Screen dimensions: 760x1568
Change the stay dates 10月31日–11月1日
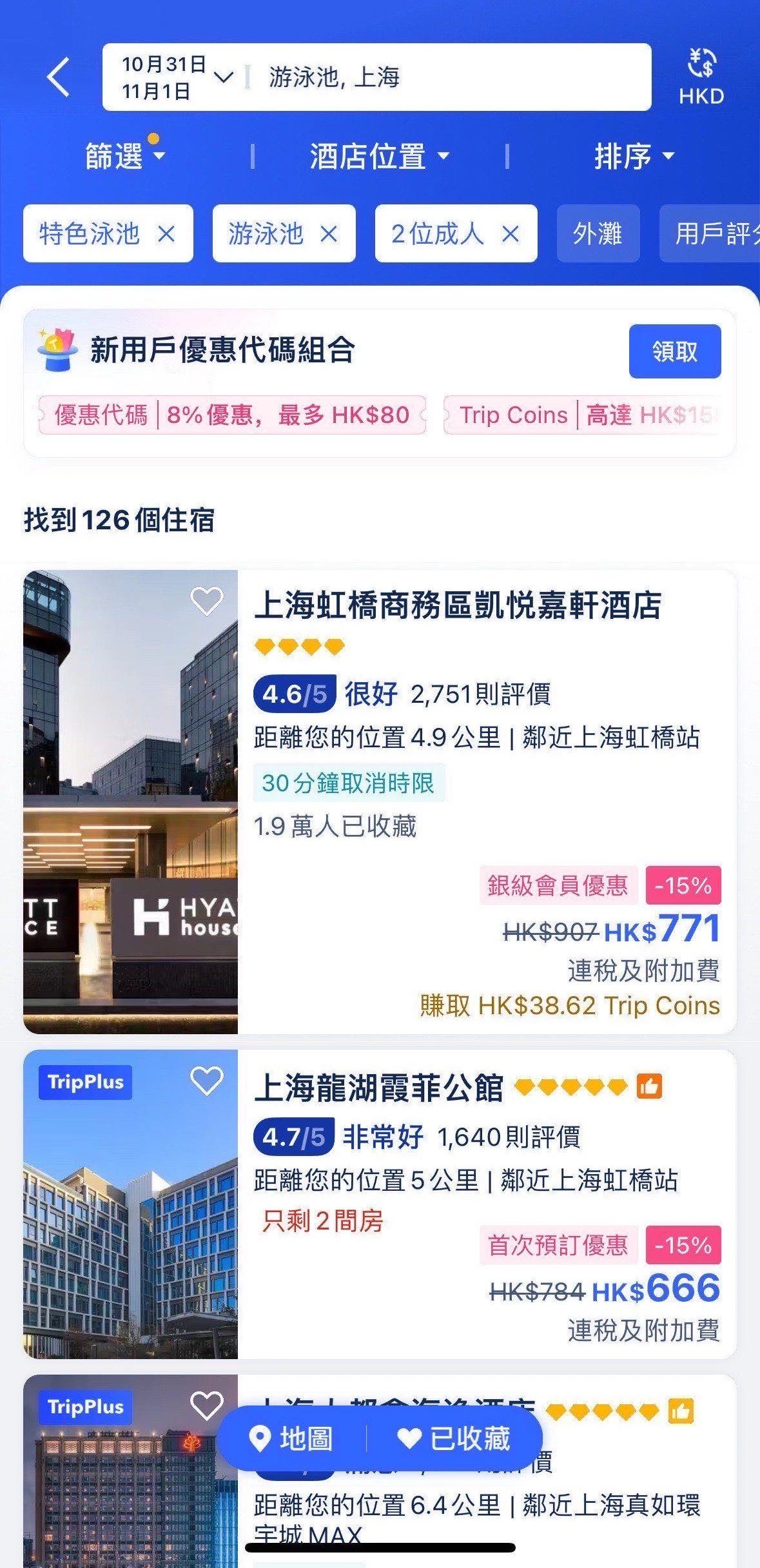click(175, 77)
